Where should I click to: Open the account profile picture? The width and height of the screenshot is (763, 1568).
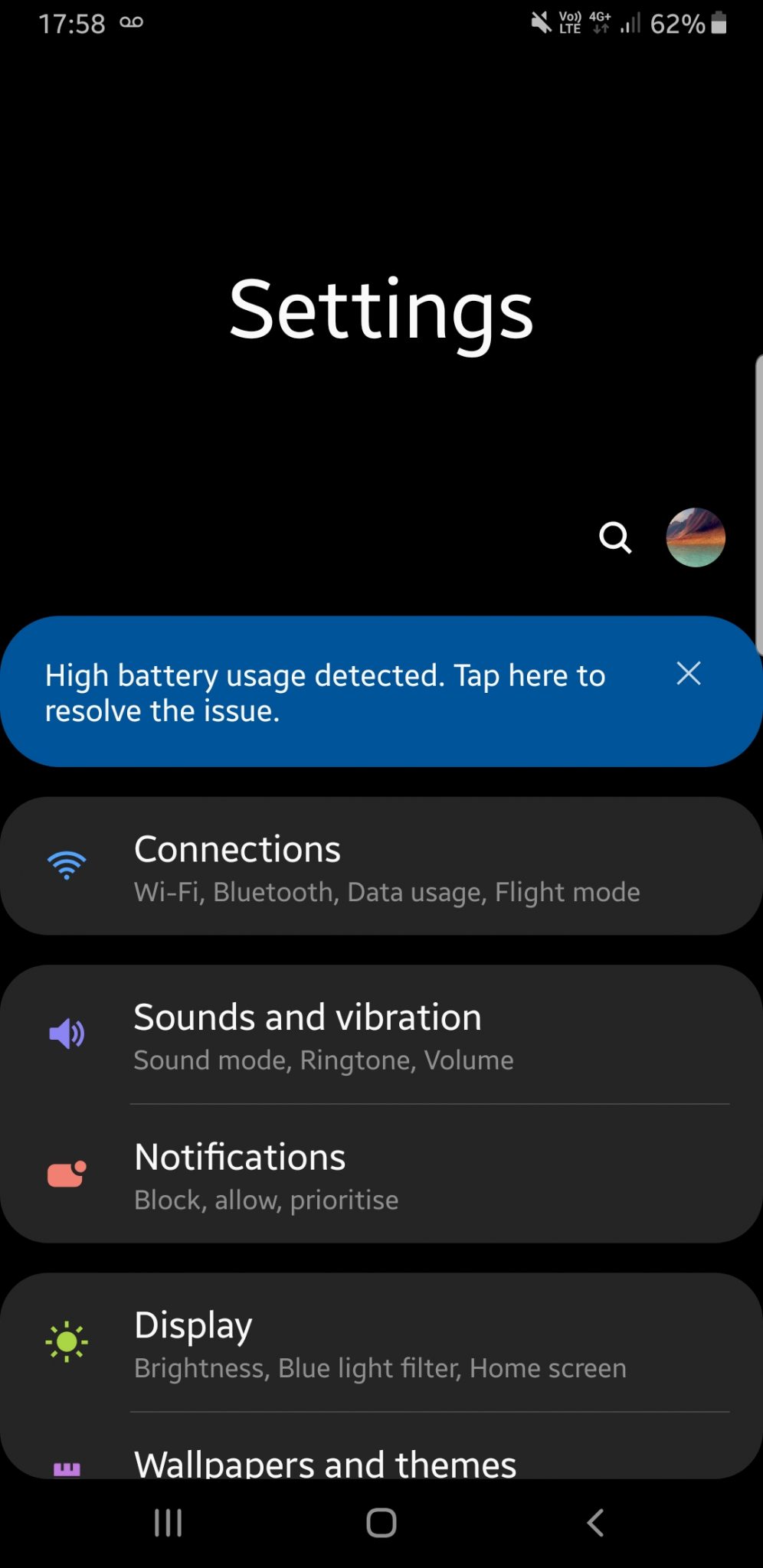(696, 537)
